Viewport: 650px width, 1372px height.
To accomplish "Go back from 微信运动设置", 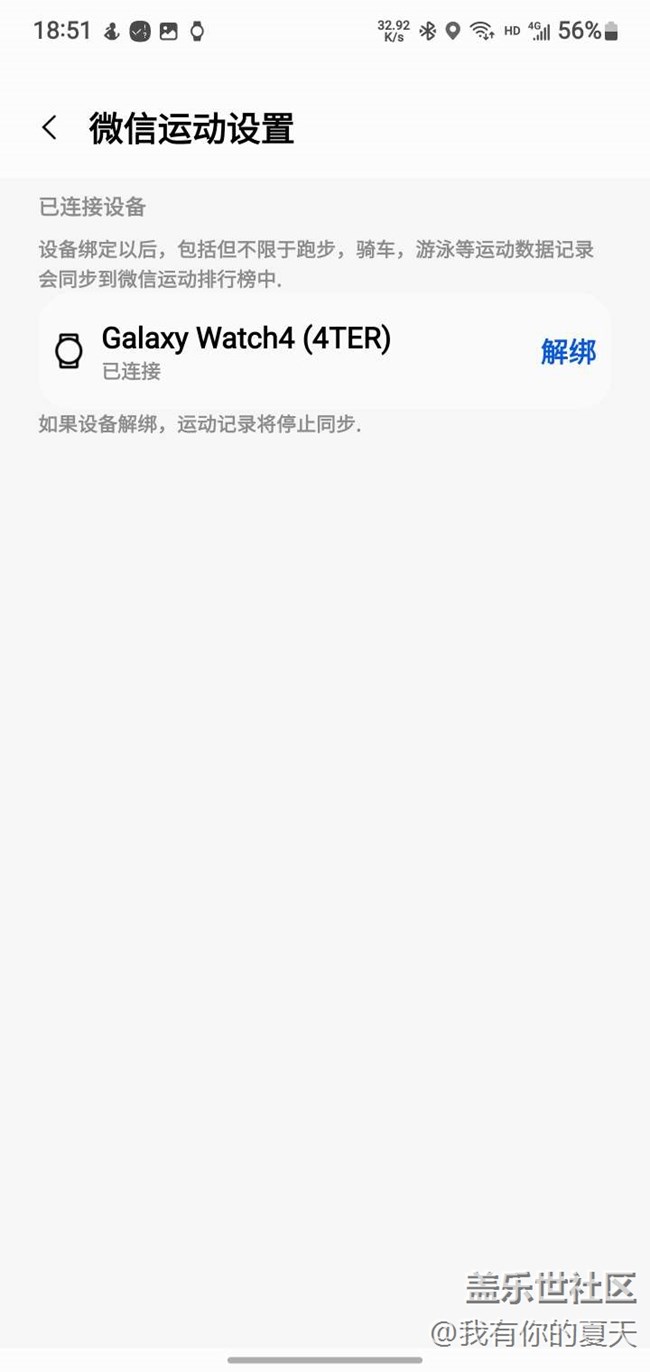I will coord(49,128).
